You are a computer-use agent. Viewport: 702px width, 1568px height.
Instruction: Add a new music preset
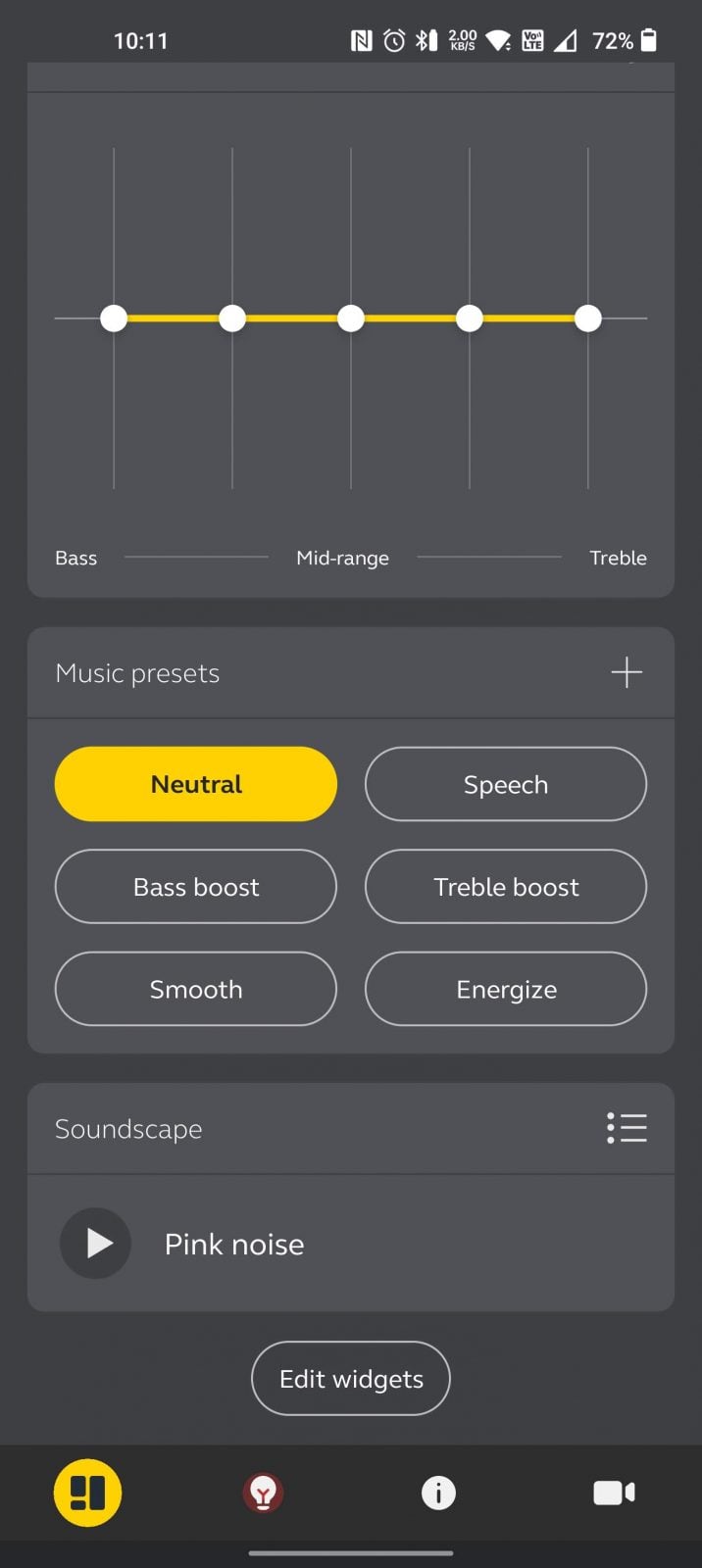pos(627,672)
